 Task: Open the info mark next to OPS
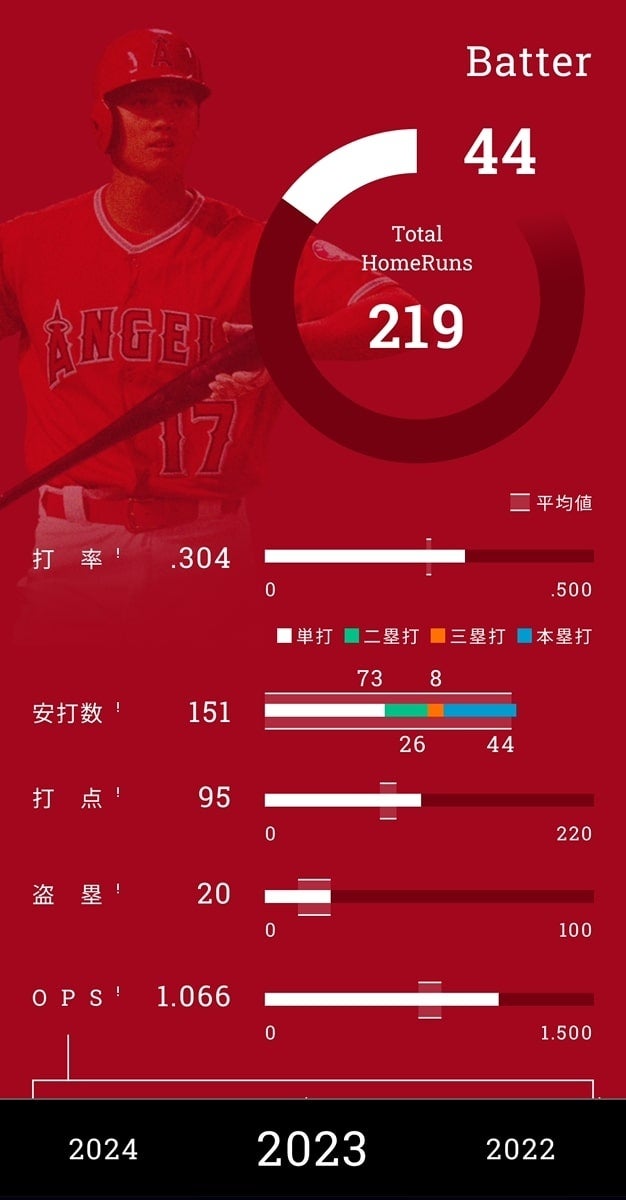[118, 993]
